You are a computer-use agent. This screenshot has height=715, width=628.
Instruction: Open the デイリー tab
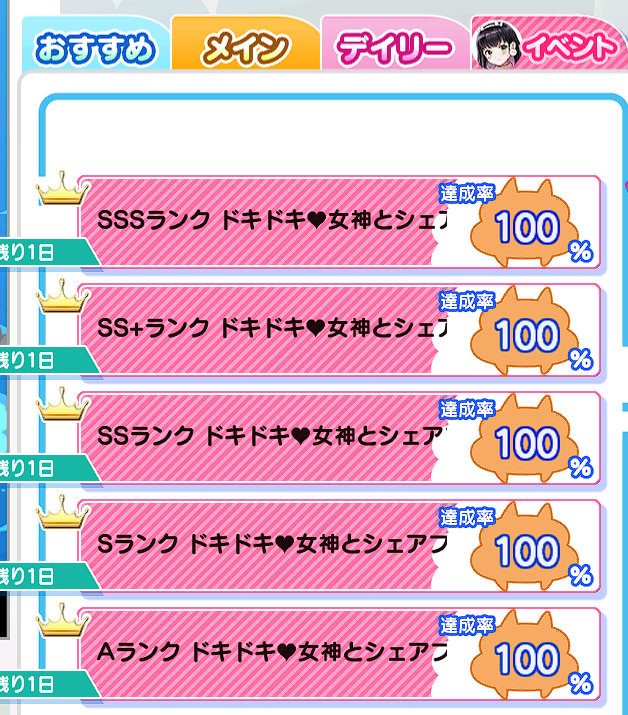point(394,47)
